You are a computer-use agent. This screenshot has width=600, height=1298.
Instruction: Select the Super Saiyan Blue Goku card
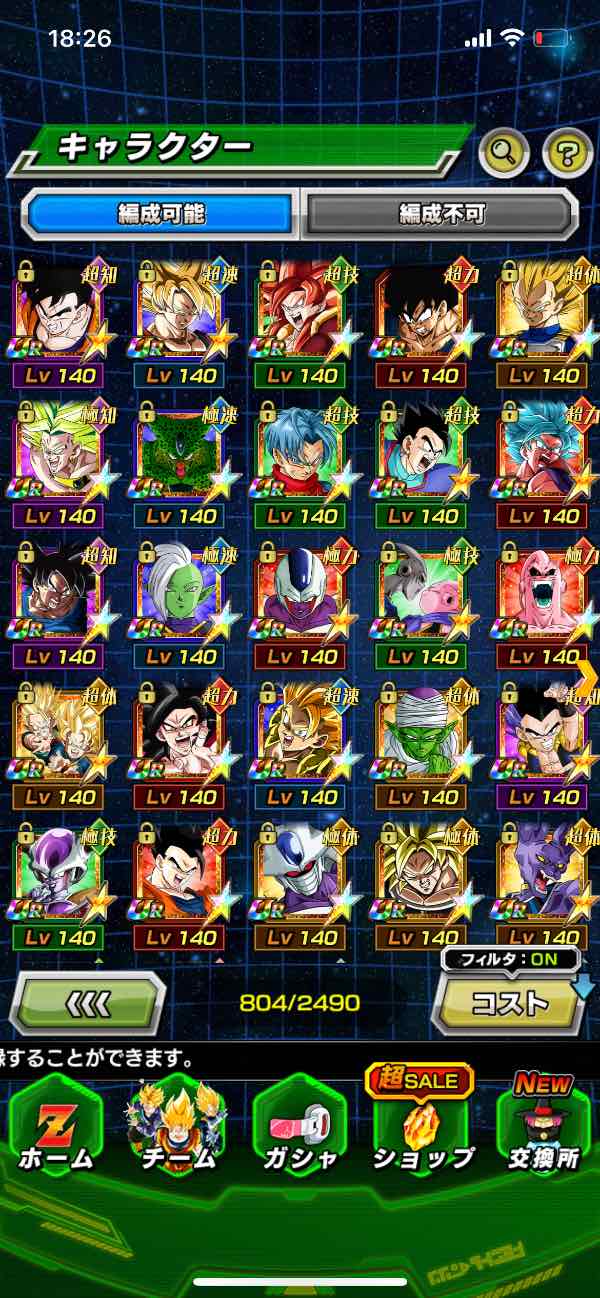(x=545, y=453)
